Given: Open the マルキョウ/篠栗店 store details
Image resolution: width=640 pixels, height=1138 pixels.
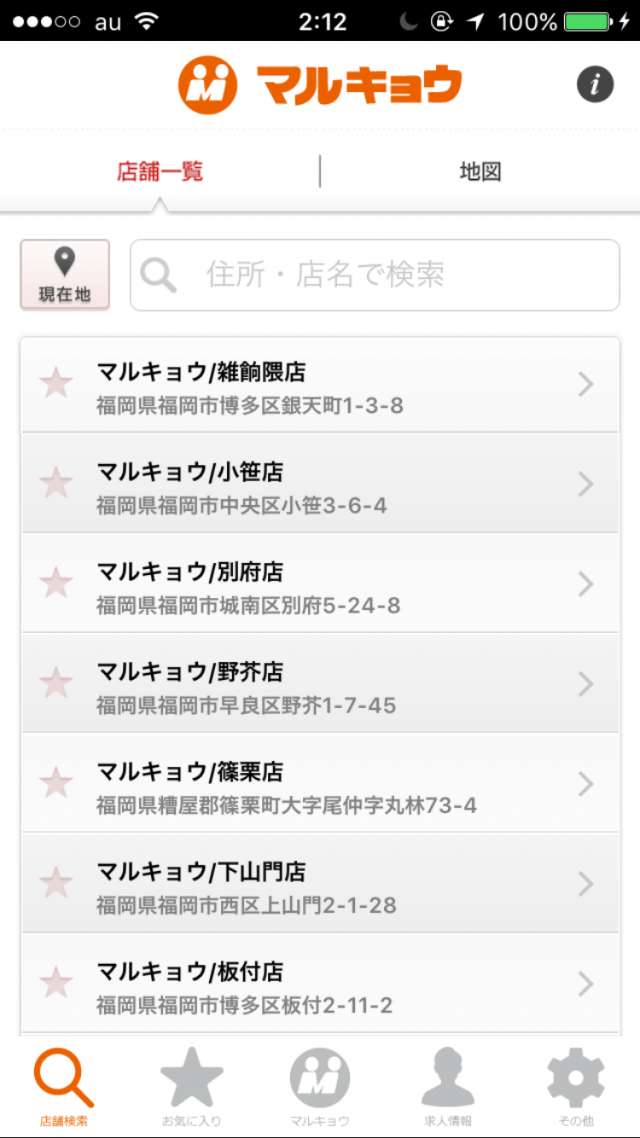Looking at the screenshot, I should click(320, 783).
